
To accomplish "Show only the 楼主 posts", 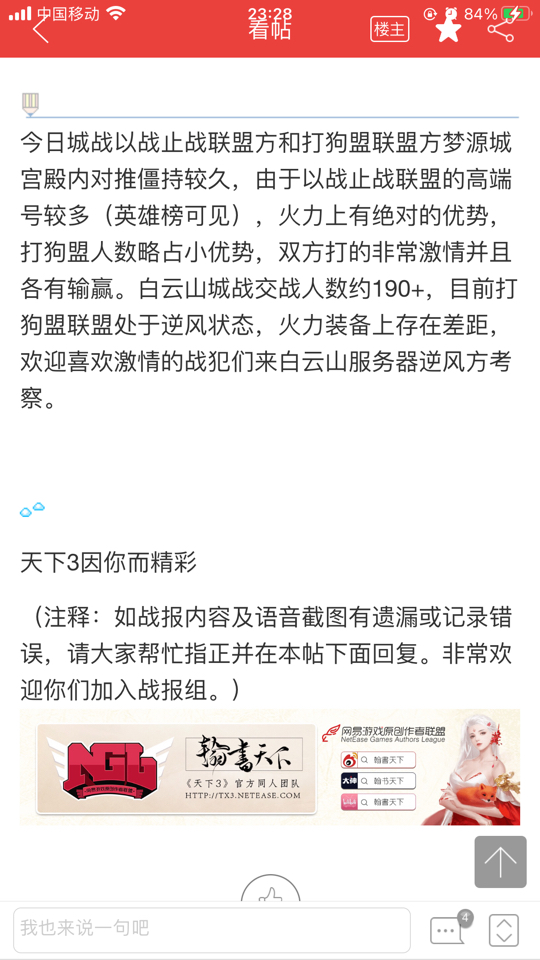I will point(389,29).
